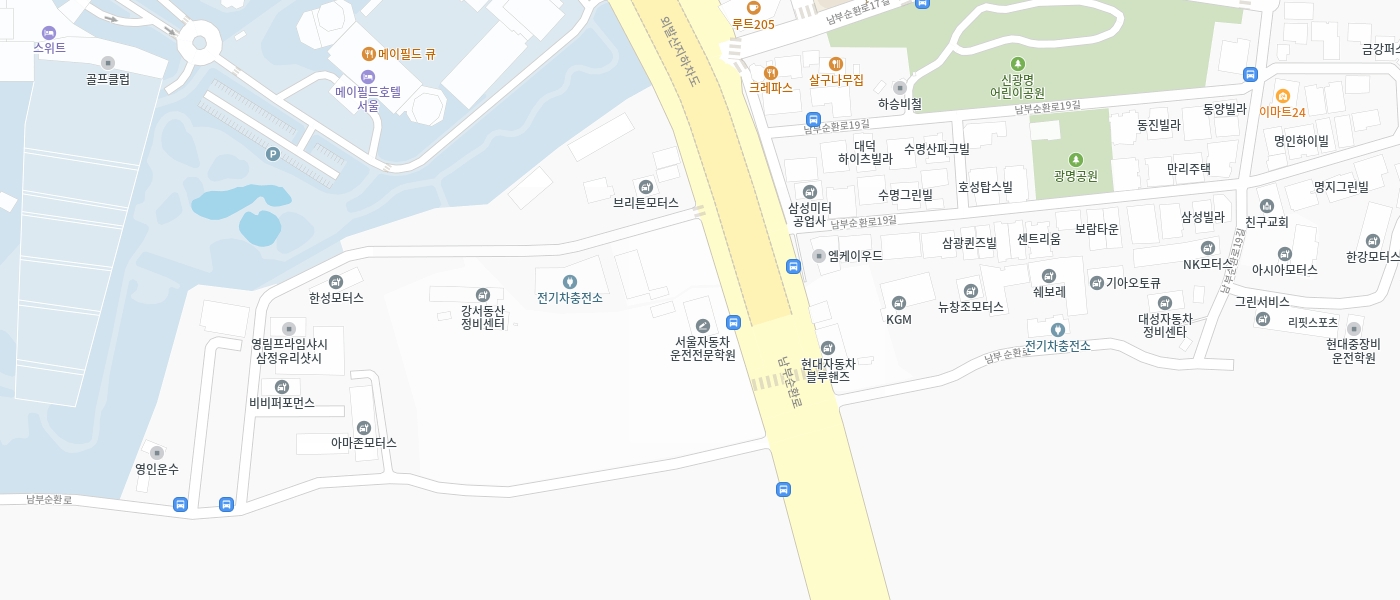The image size is (1400, 600).
Task: Select the 브리튼모터스 marker
Action: 646,187
